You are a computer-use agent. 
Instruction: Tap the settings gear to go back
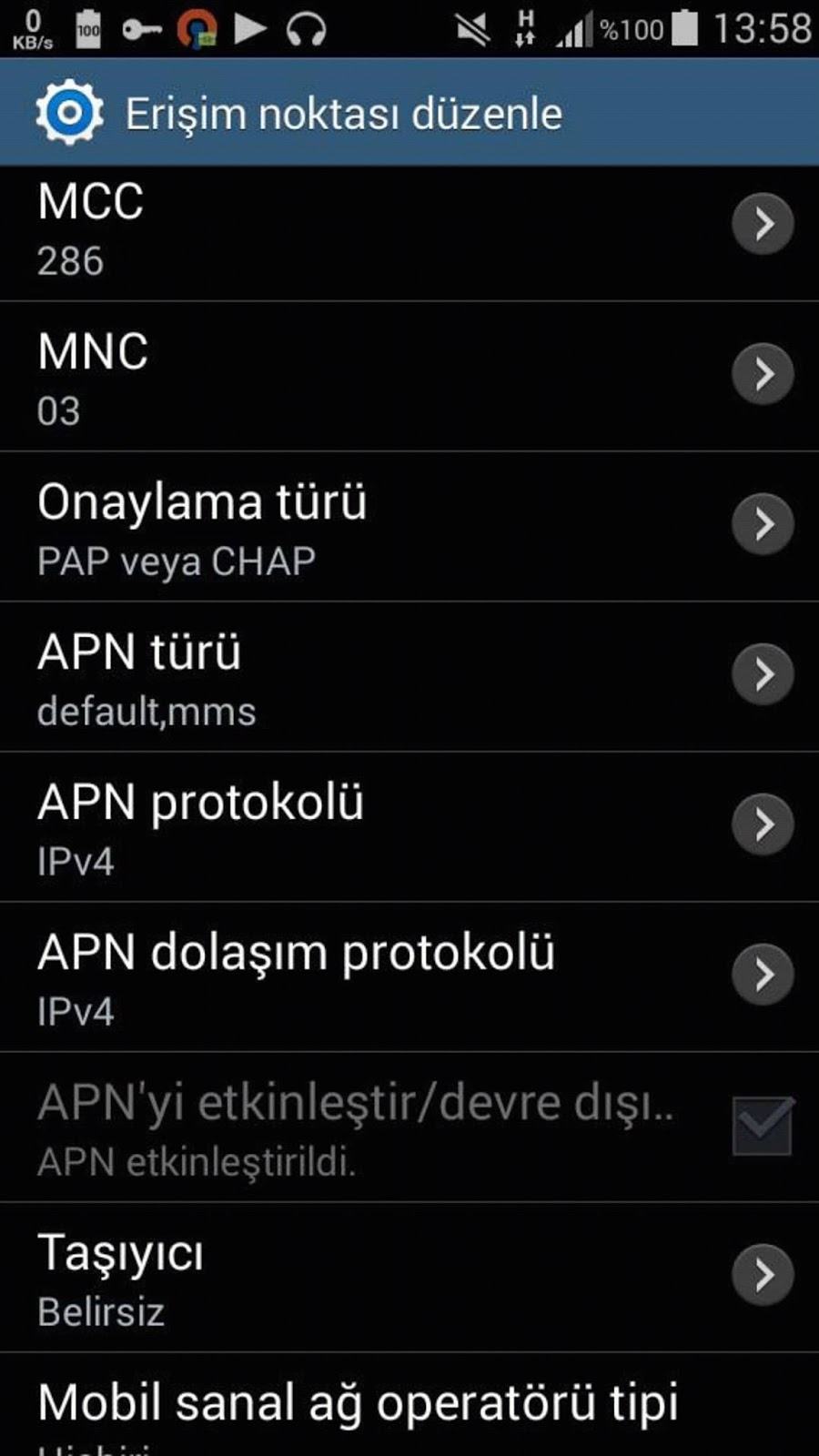pyautogui.click(x=68, y=113)
